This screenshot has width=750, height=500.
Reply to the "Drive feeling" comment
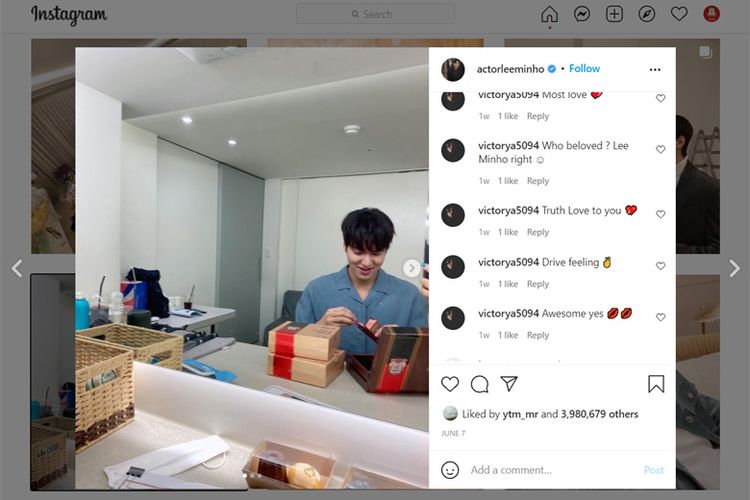pos(537,284)
